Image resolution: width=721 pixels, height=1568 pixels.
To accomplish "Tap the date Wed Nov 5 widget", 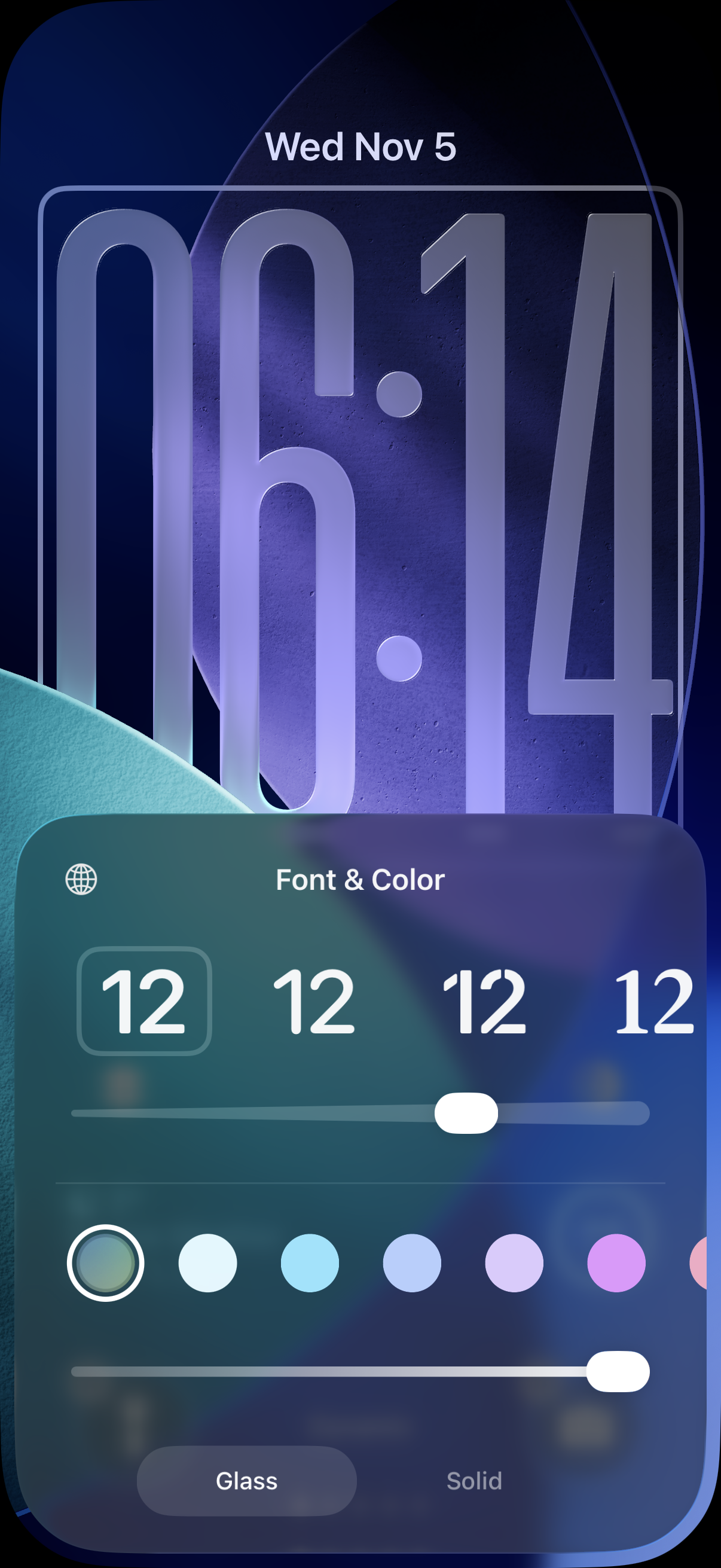I will (x=360, y=147).
